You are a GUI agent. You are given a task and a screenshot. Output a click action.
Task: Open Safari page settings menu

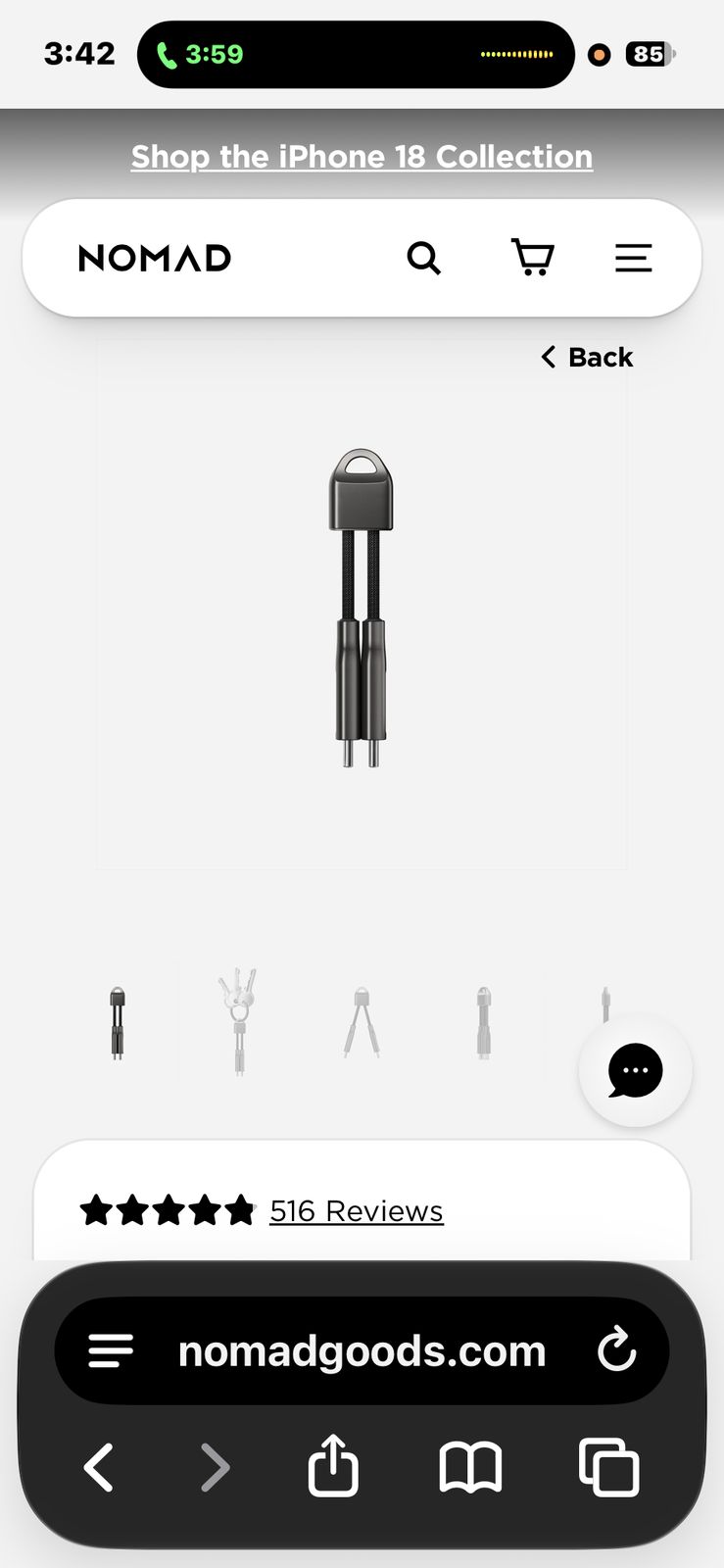pos(111,1350)
